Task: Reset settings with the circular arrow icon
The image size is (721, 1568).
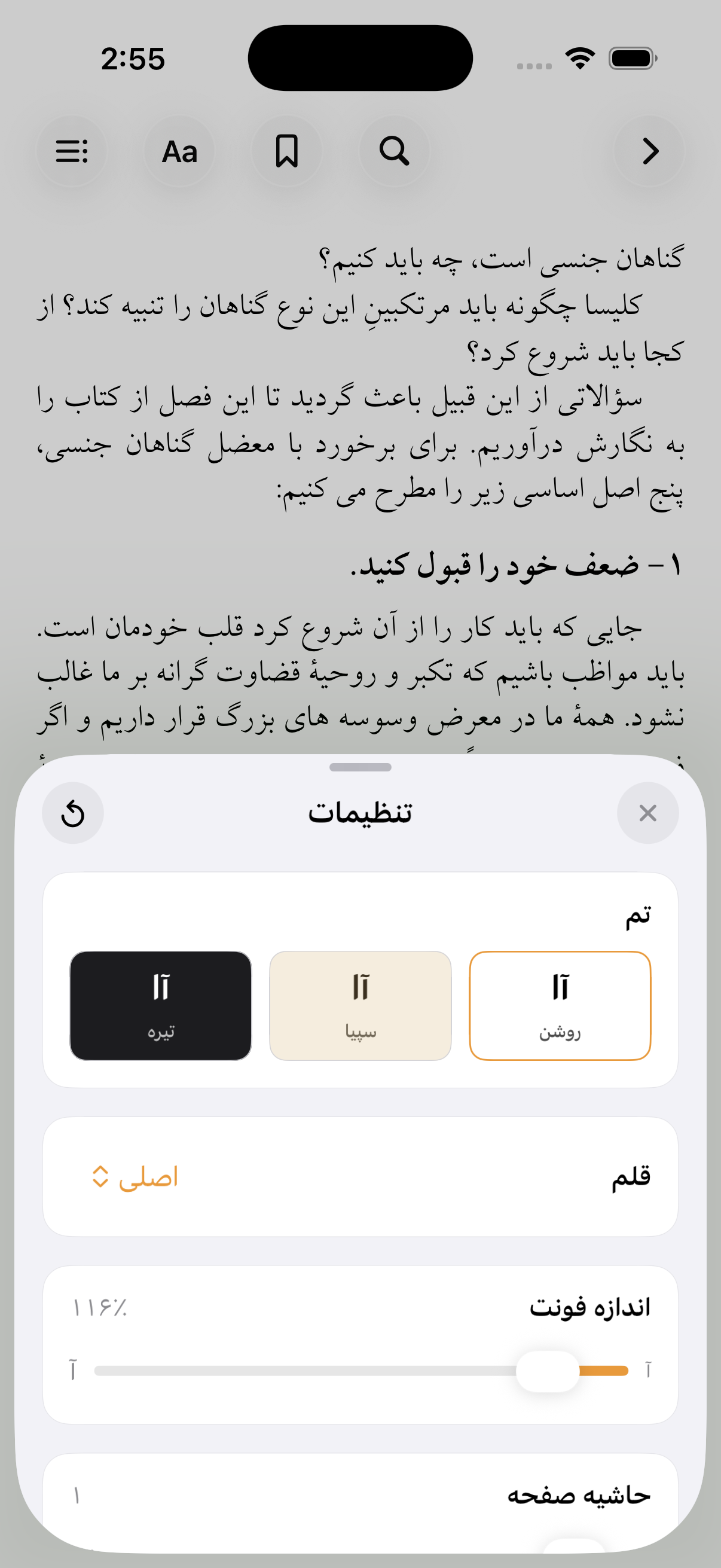Action: pos(73,813)
